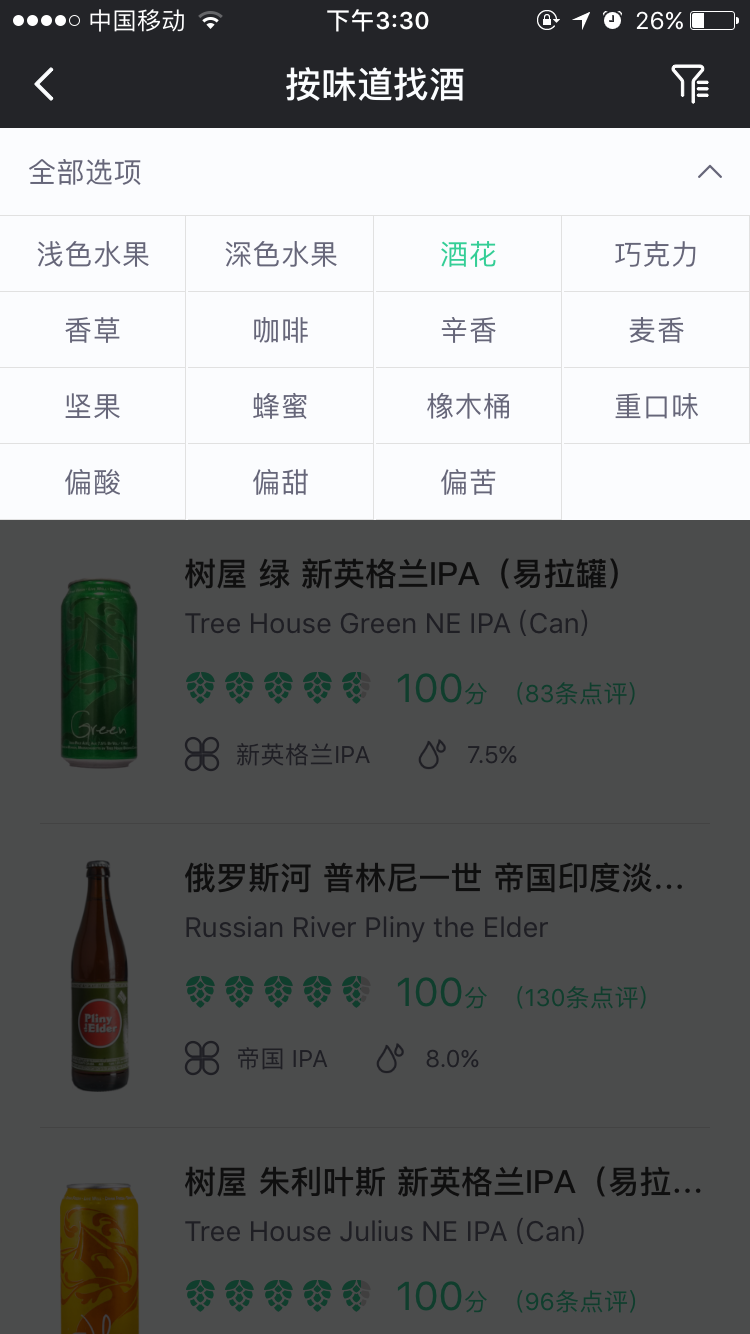Filter by 巧克力 flavor

coord(655,255)
